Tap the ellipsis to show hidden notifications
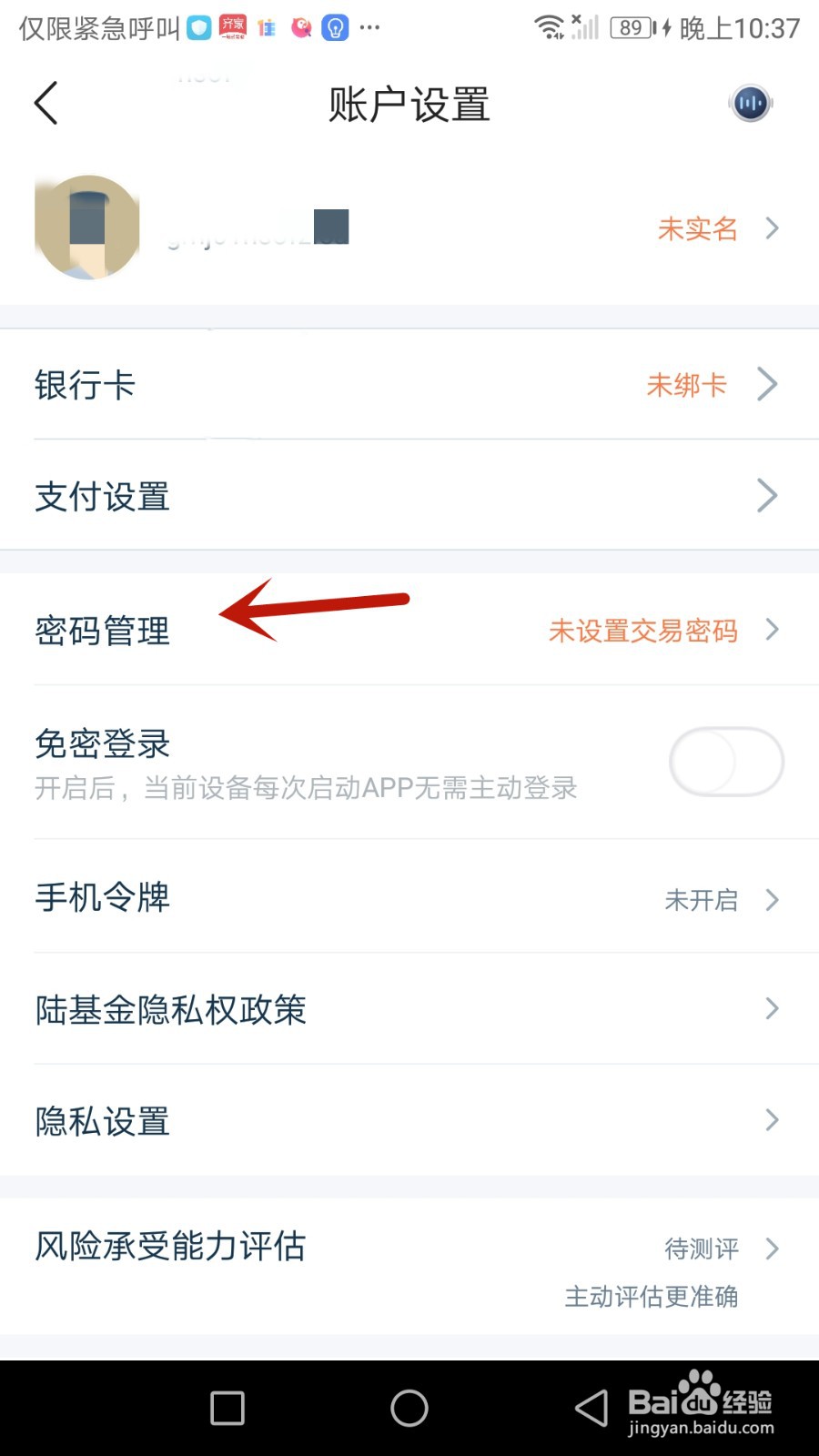The image size is (819, 1456). (x=369, y=27)
